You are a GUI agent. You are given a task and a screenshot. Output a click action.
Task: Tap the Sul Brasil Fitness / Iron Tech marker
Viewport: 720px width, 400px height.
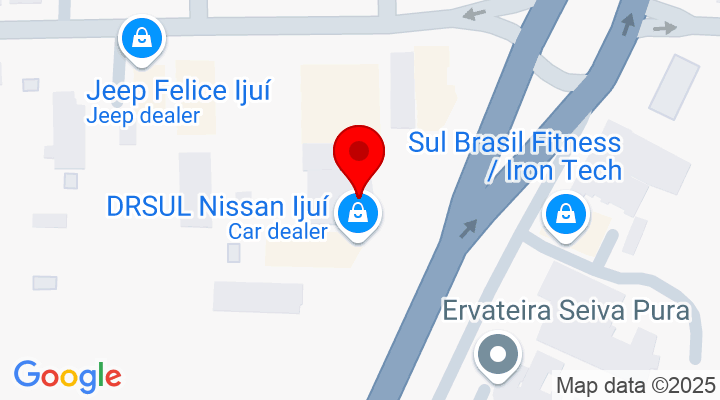(x=565, y=215)
